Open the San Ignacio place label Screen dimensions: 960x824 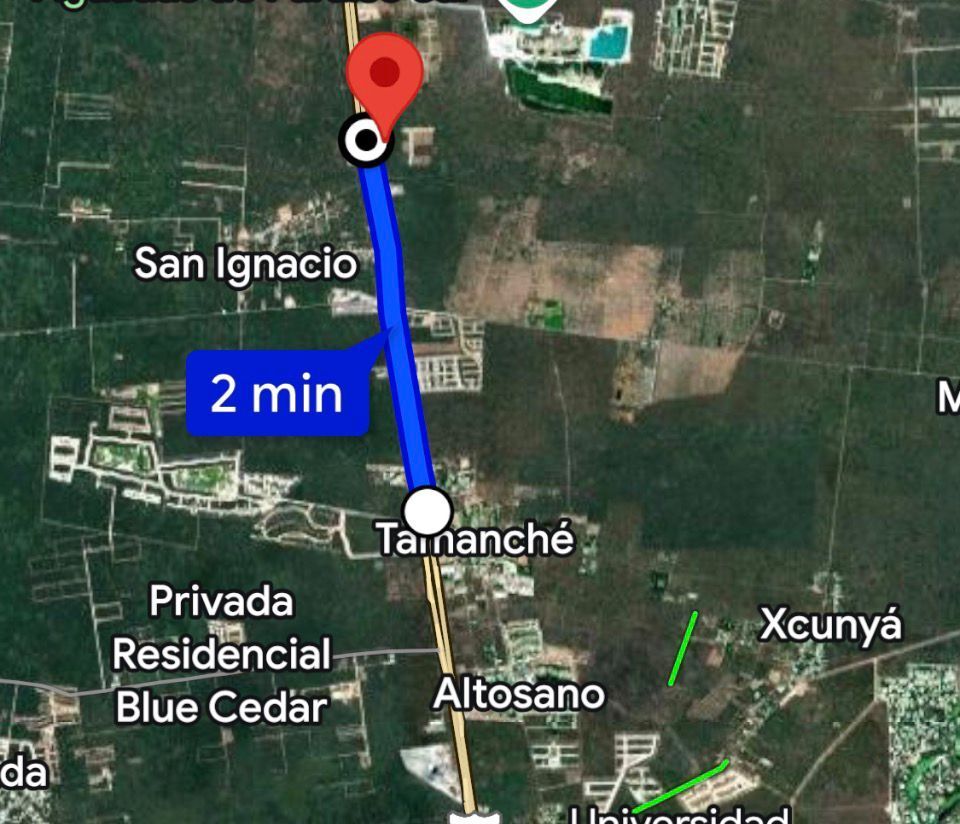tap(245, 265)
